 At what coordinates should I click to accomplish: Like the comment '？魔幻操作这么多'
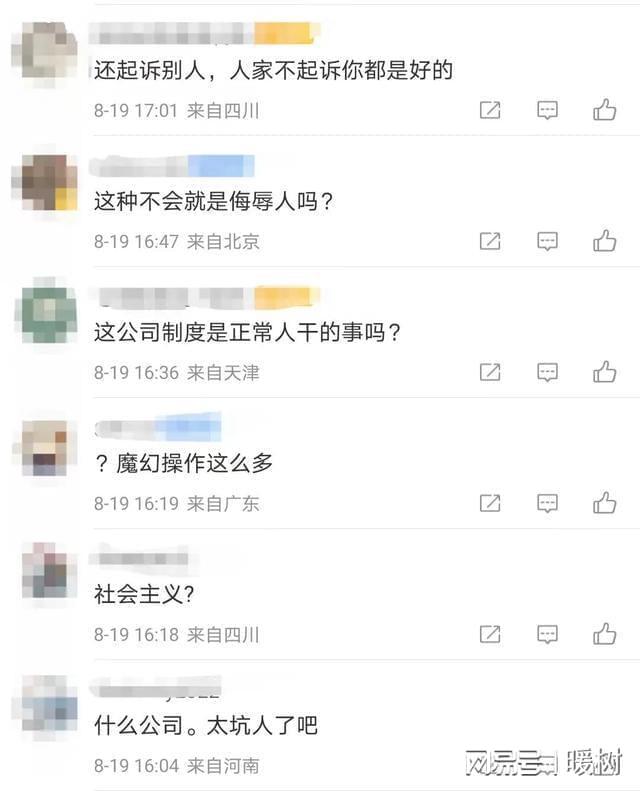[x=604, y=503]
